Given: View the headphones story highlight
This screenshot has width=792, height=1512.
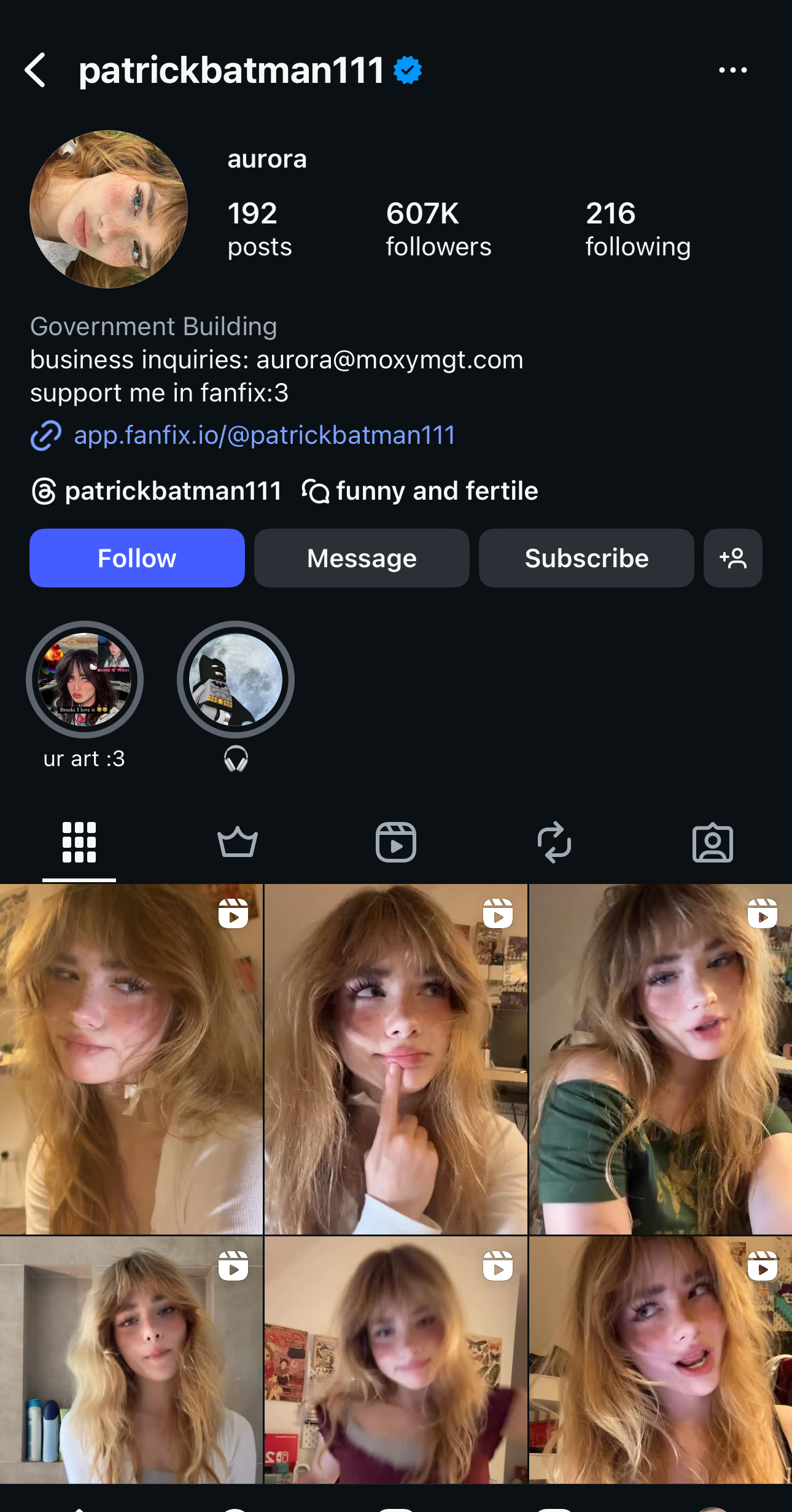Looking at the screenshot, I should 236,680.
